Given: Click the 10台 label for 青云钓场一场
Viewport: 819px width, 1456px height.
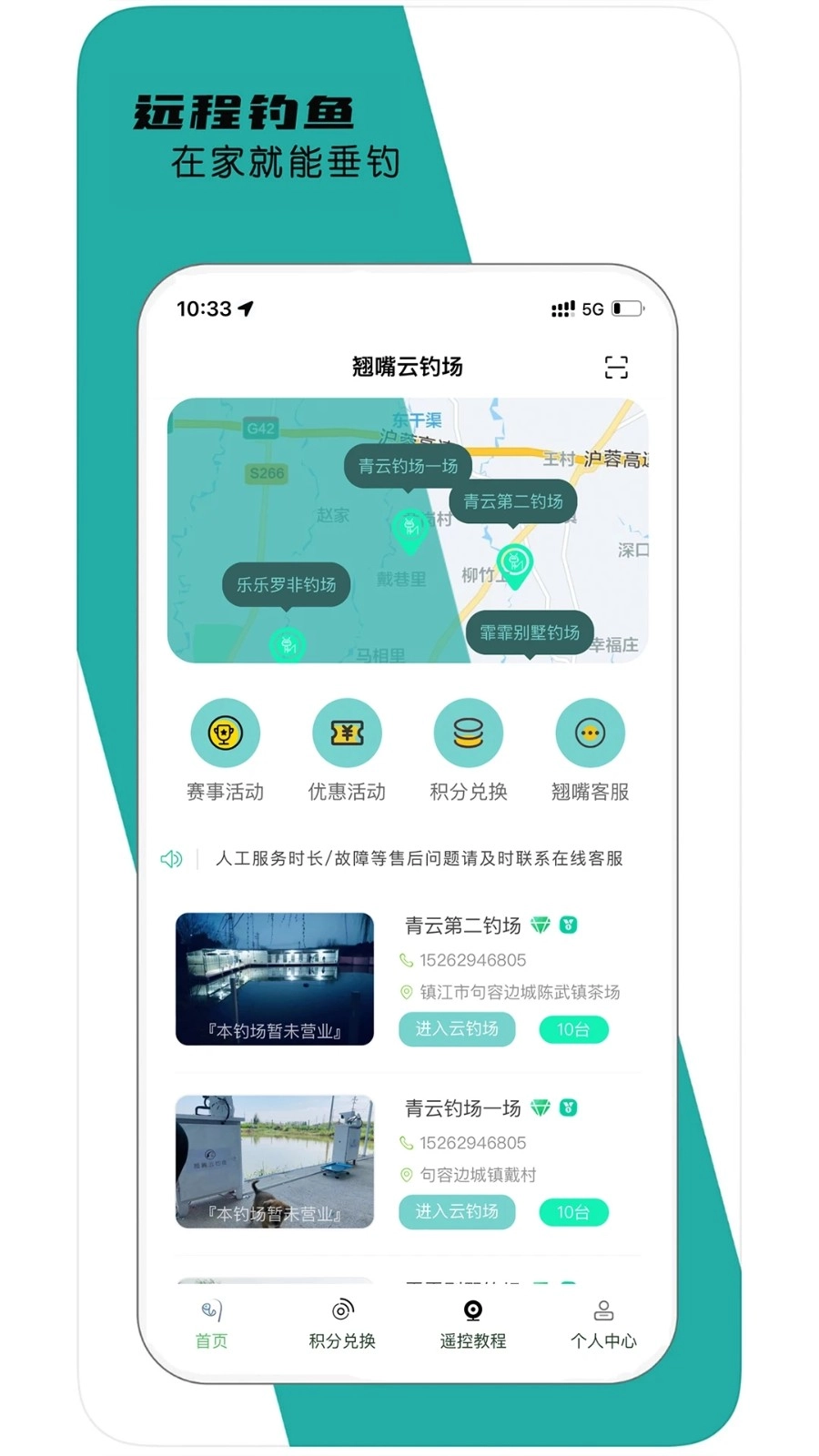Looking at the screenshot, I should point(573,1212).
